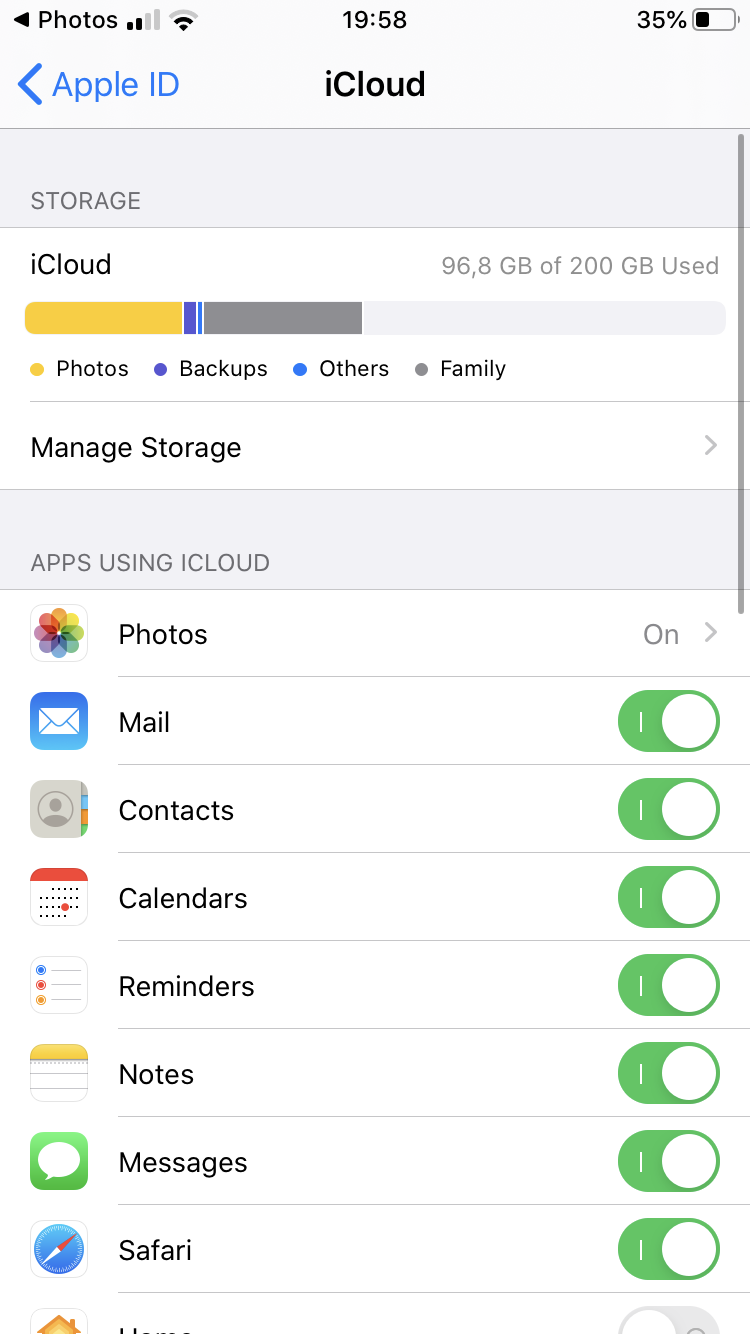Disable iCloud sync for Contacts

668,810
